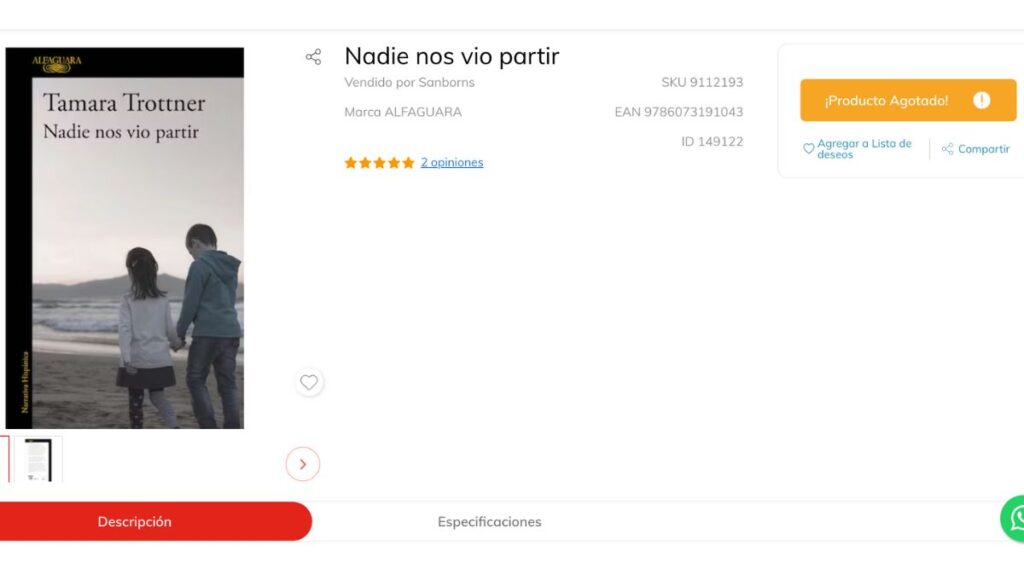This screenshot has width=1024, height=580.
Task: Open the 2 opiniones reviews link
Action: click(451, 162)
